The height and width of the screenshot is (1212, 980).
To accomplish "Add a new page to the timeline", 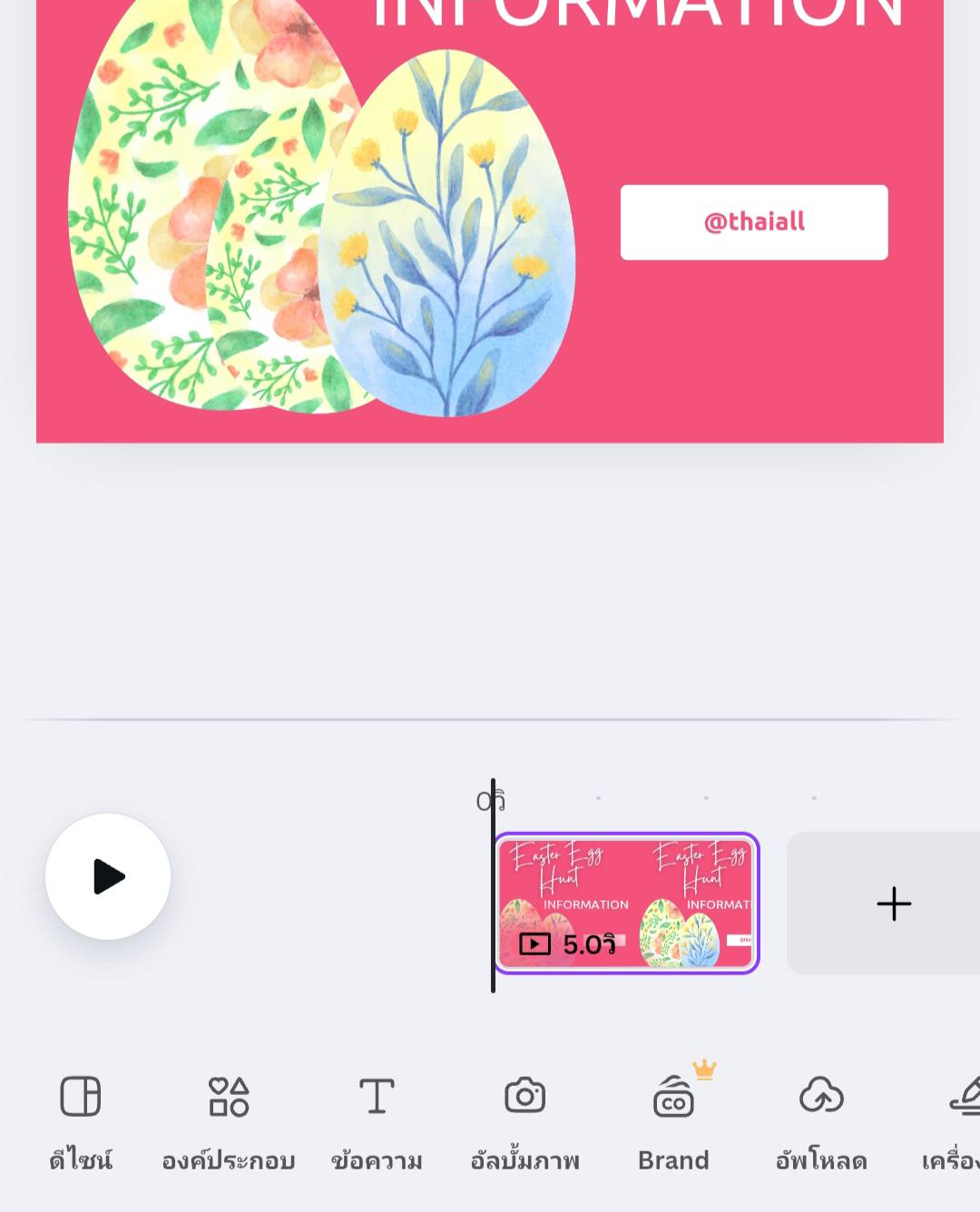I will 893,904.
